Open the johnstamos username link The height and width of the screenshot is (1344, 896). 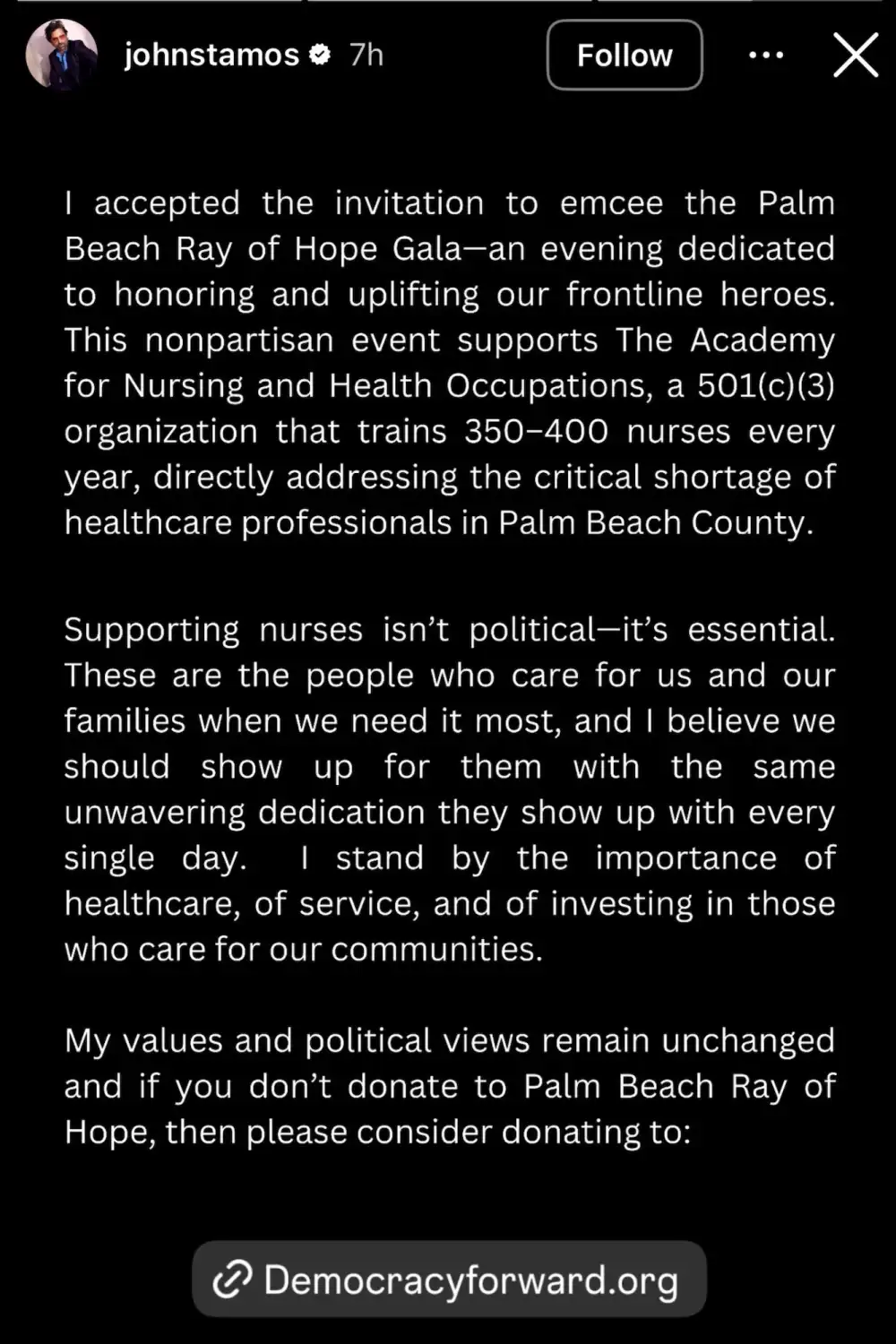[211, 55]
